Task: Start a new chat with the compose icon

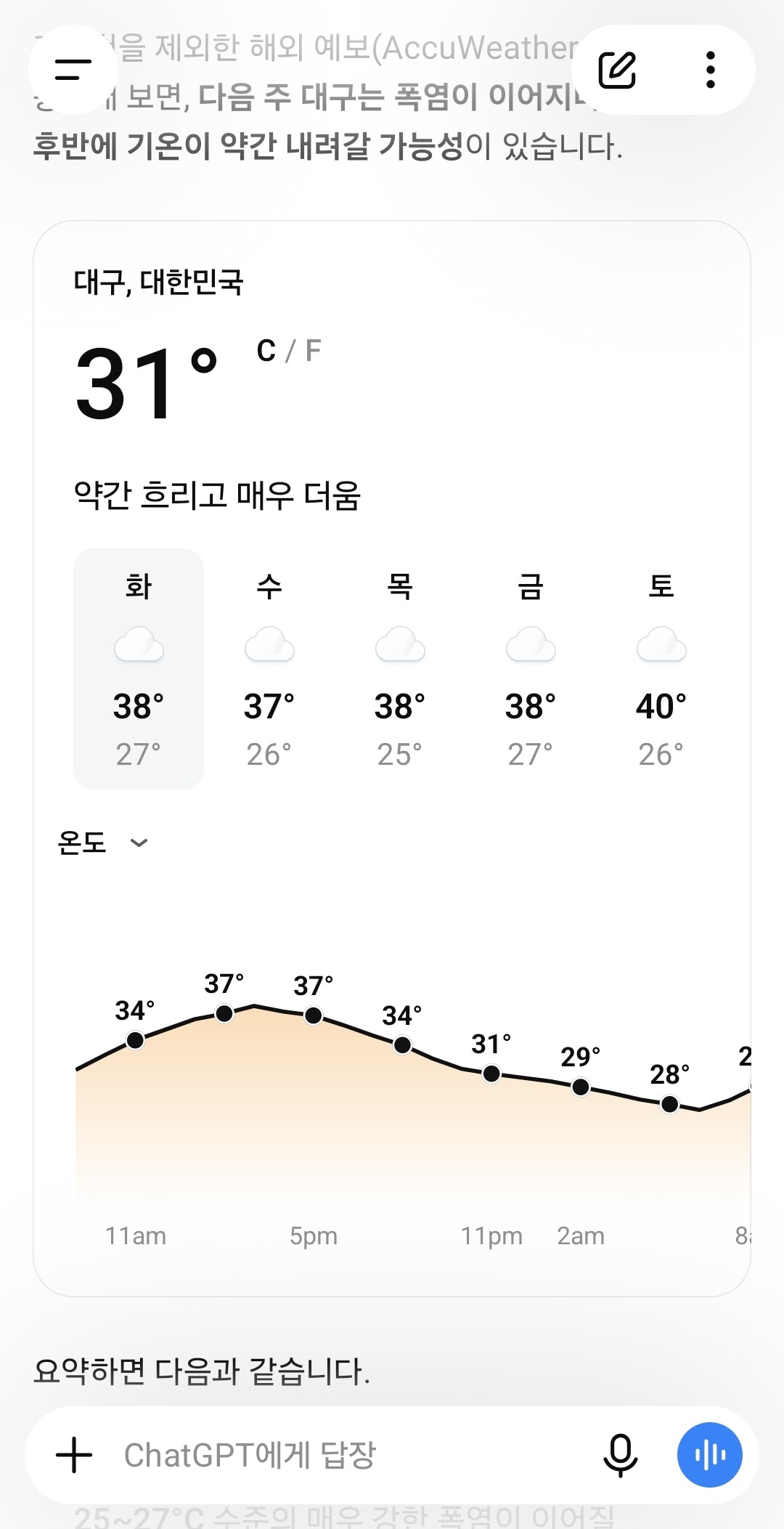Action: [617, 70]
